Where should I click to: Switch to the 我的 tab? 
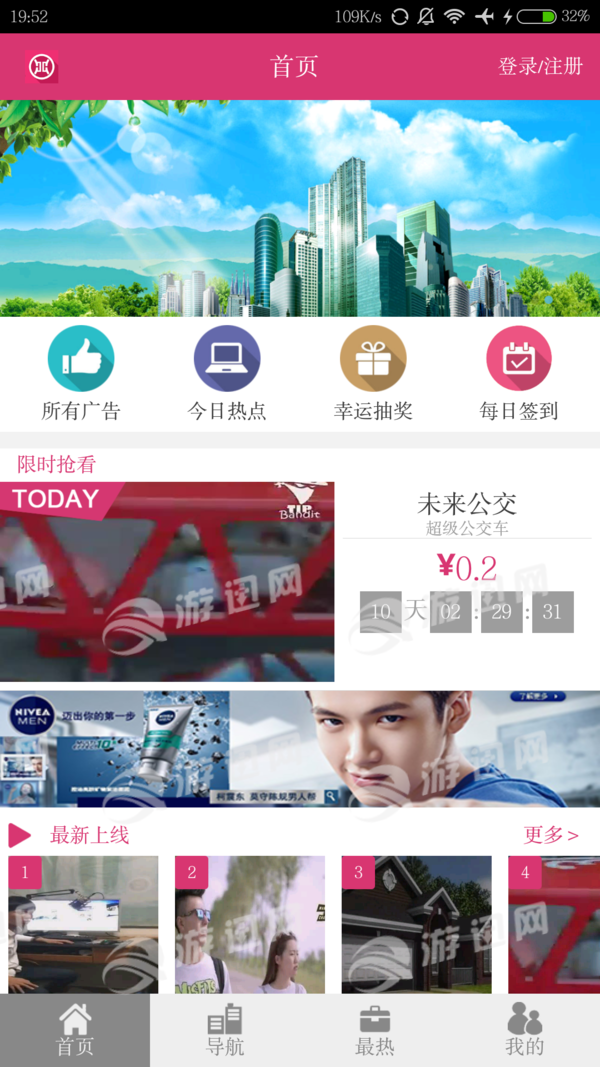point(525,1030)
